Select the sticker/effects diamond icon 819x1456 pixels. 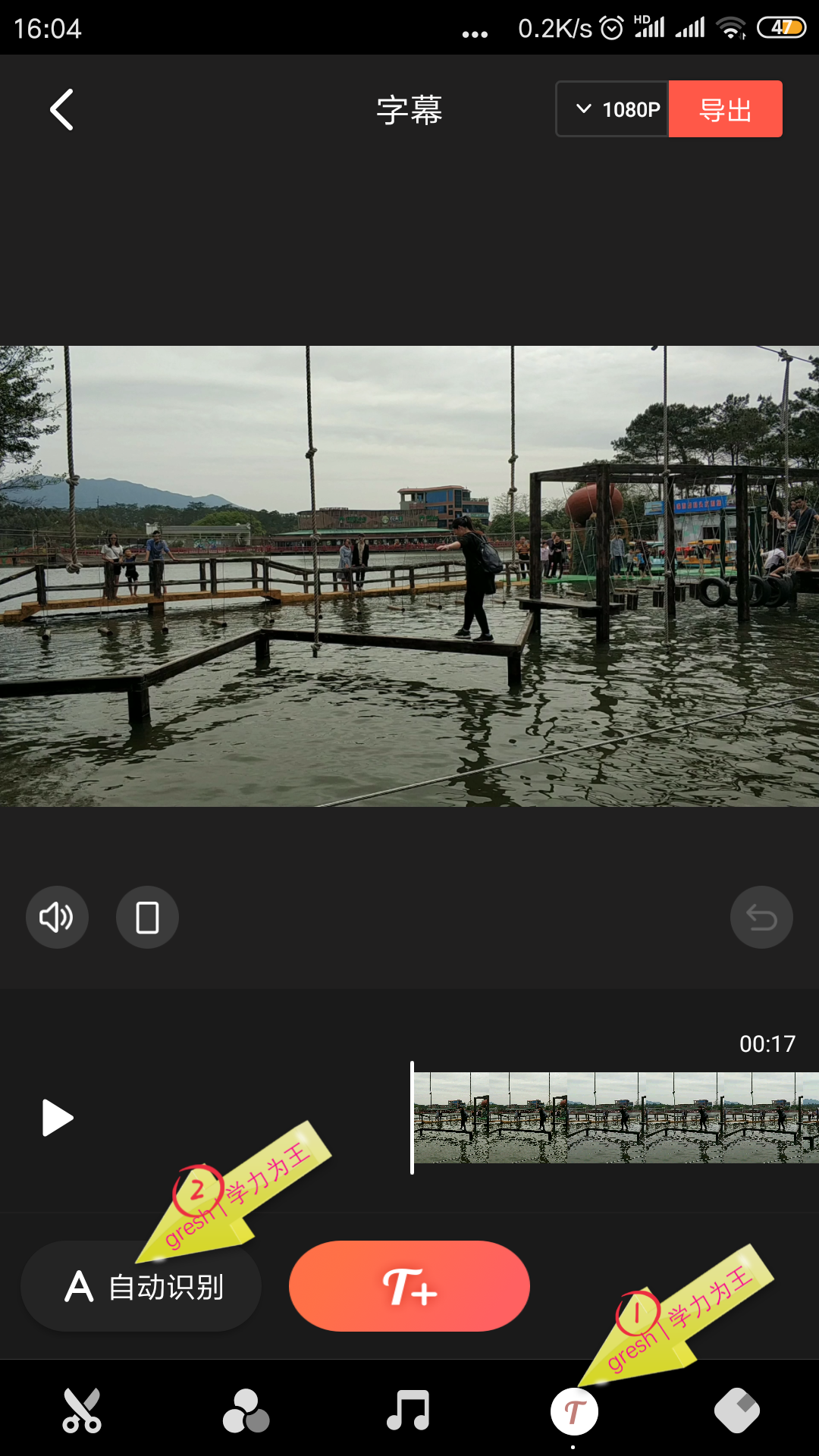click(x=737, y=1410)
